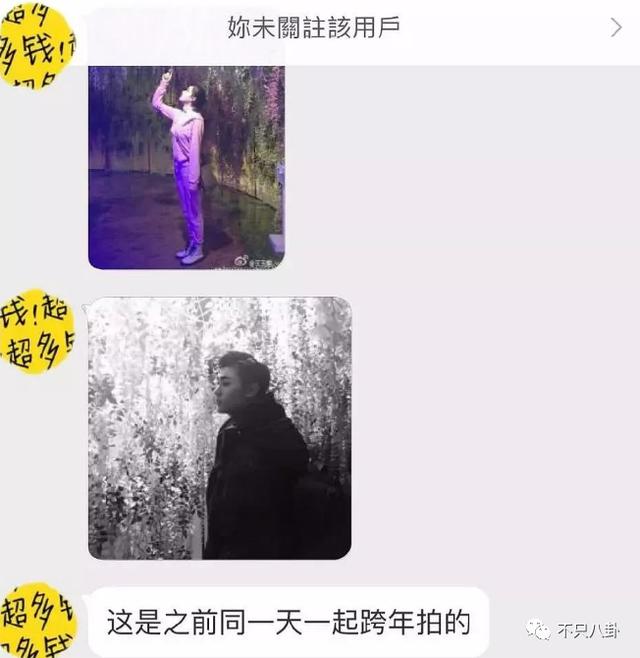Image resolution: width=640 pixels, height=658 pixels.
Task: View the purple-toned photo of person pointing up
Action: point(186,166)
